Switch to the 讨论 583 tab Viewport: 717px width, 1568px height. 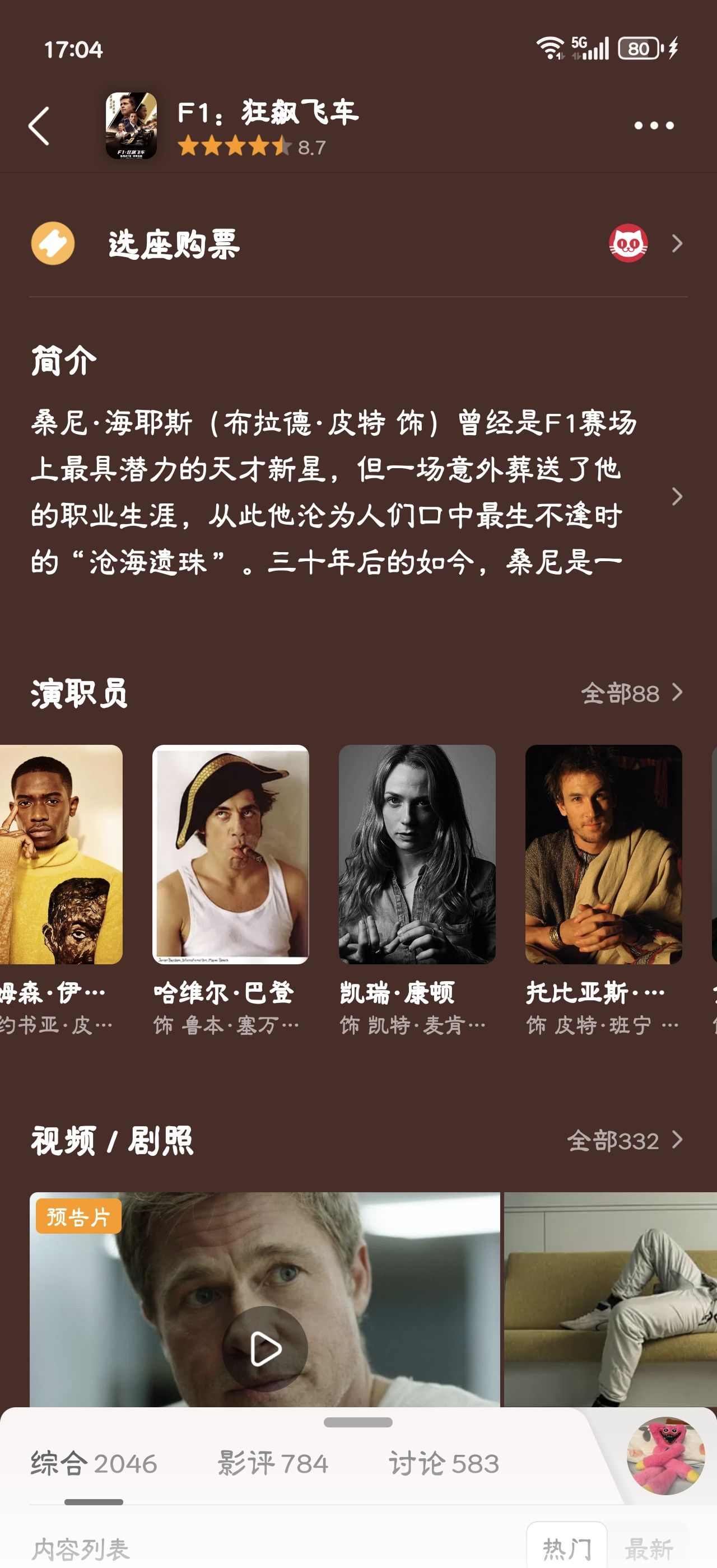[444, 1463]
